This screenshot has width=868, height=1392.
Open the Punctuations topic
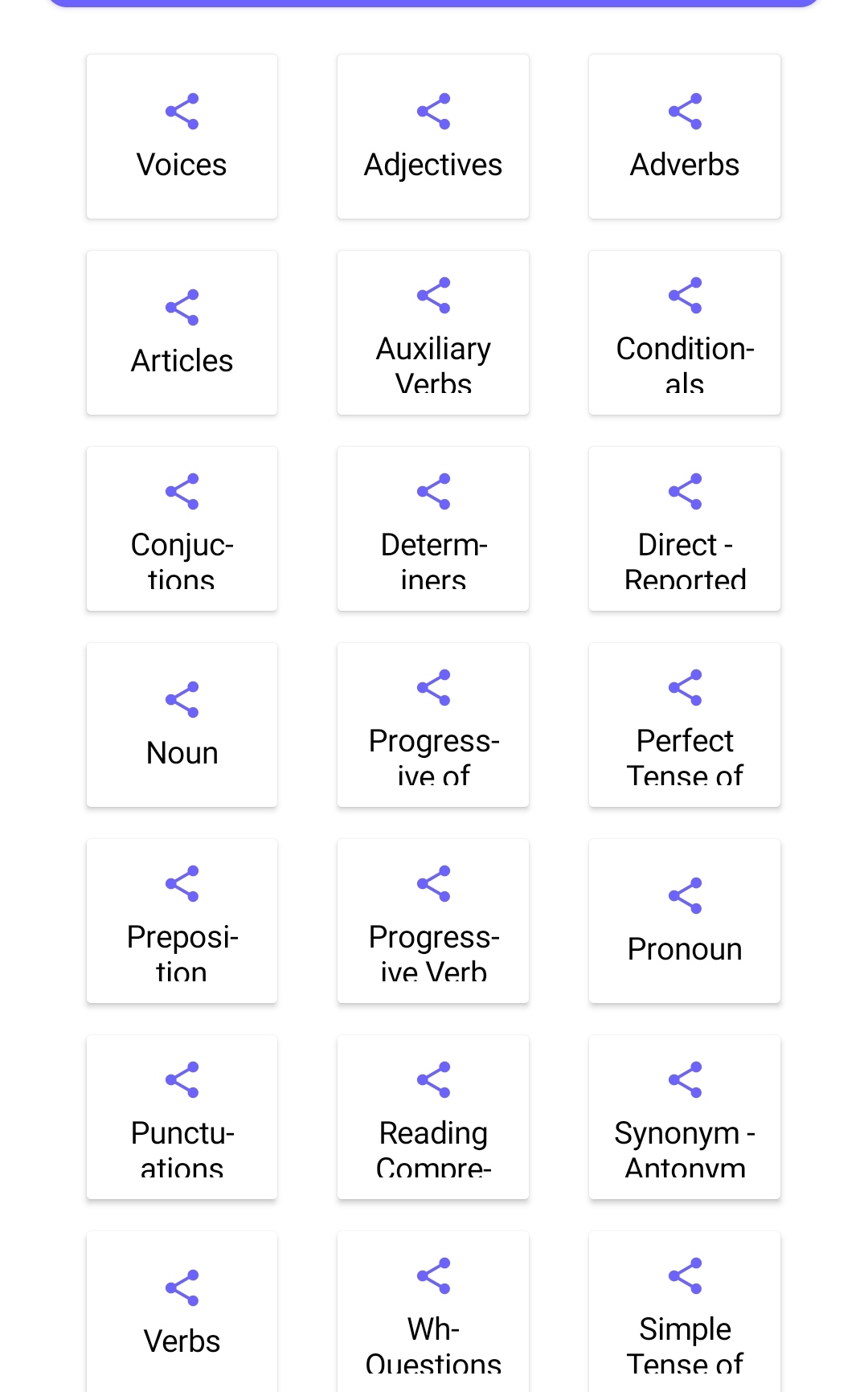182,1117
